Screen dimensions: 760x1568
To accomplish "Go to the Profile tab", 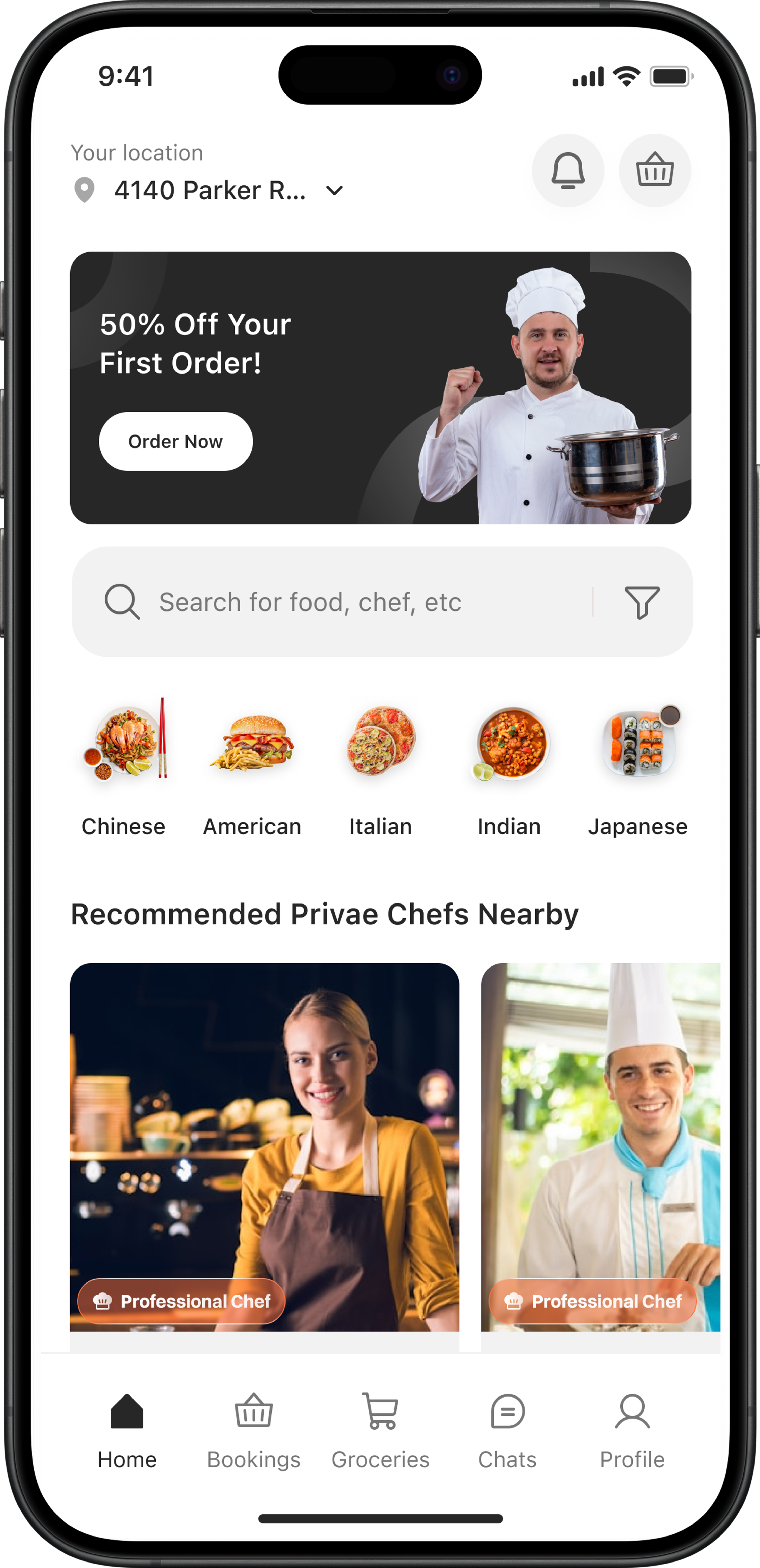I will 632,1430.
